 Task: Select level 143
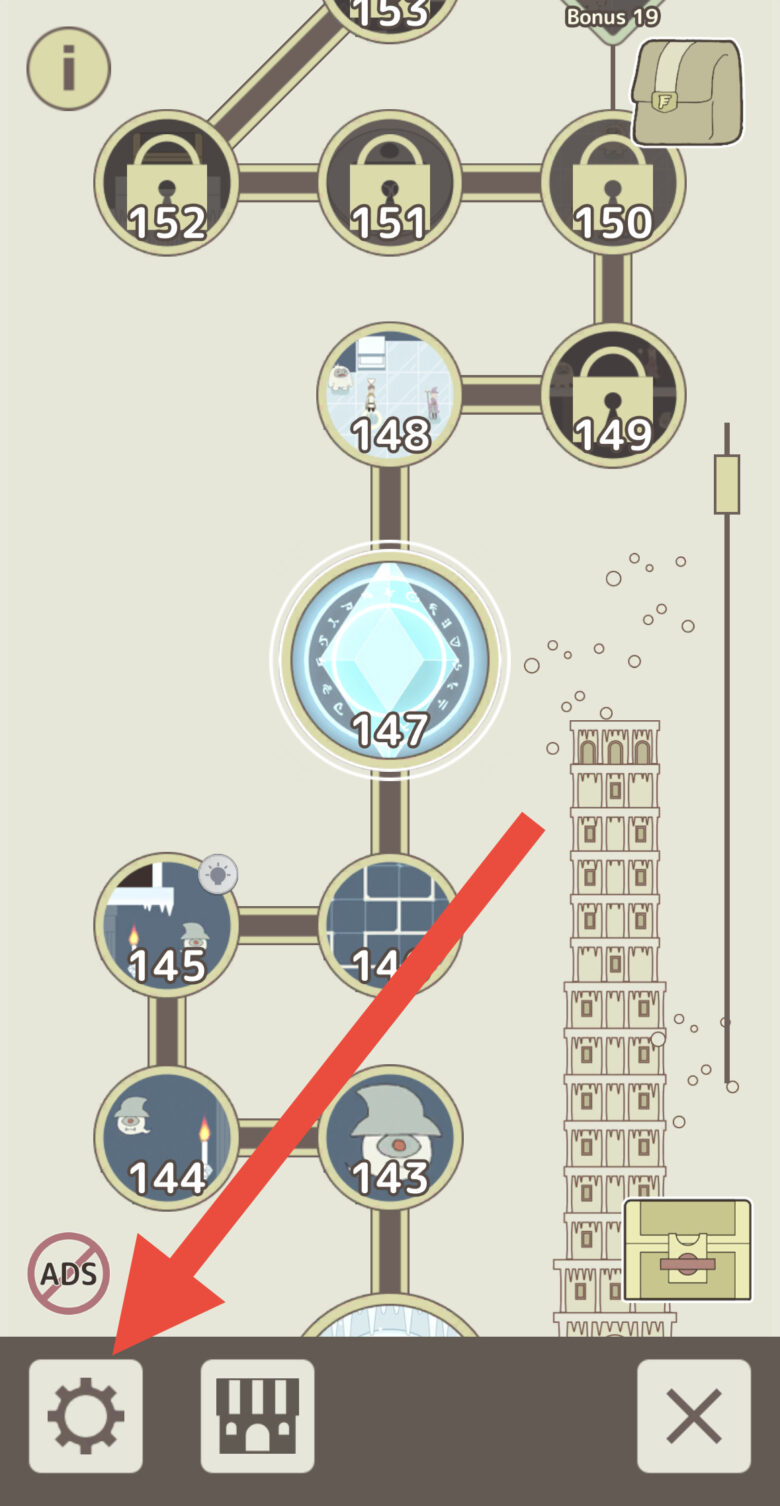click(x=390, y=1137)
